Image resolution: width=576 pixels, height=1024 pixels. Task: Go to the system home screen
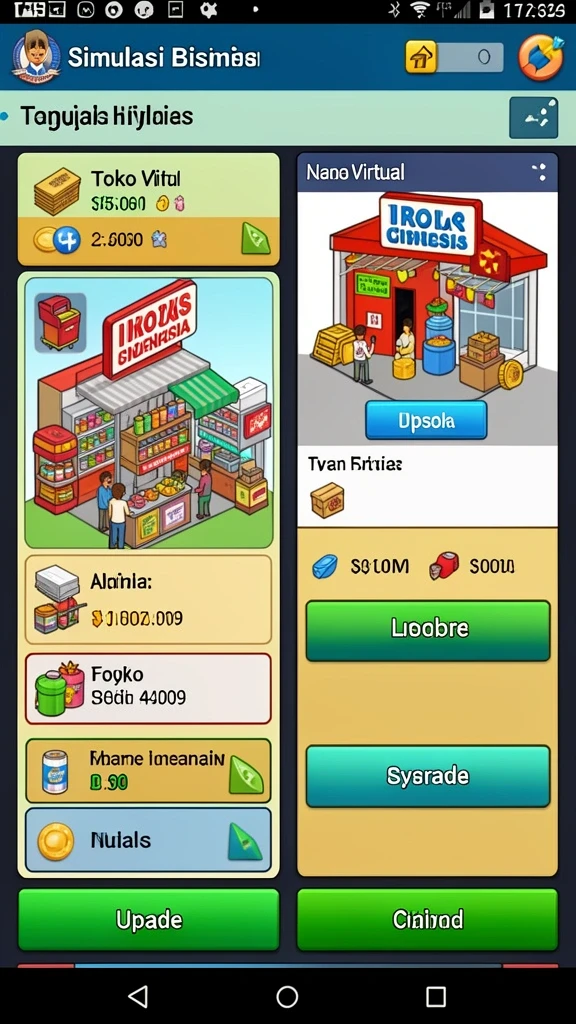coord(287,997)
